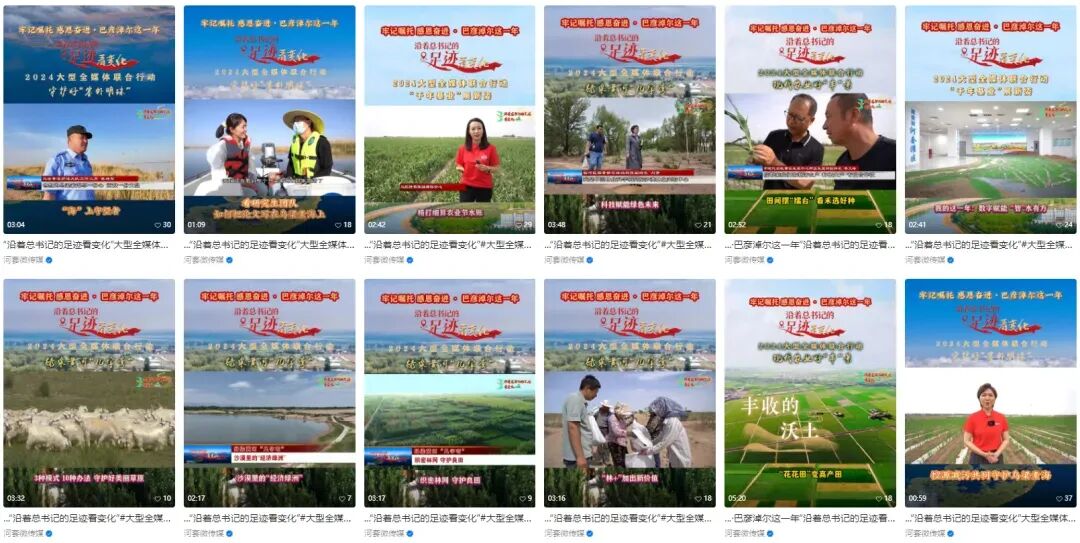Open 河套微传媒 account under the 03:04 video

pyautogui.click(x=22, y=259)
